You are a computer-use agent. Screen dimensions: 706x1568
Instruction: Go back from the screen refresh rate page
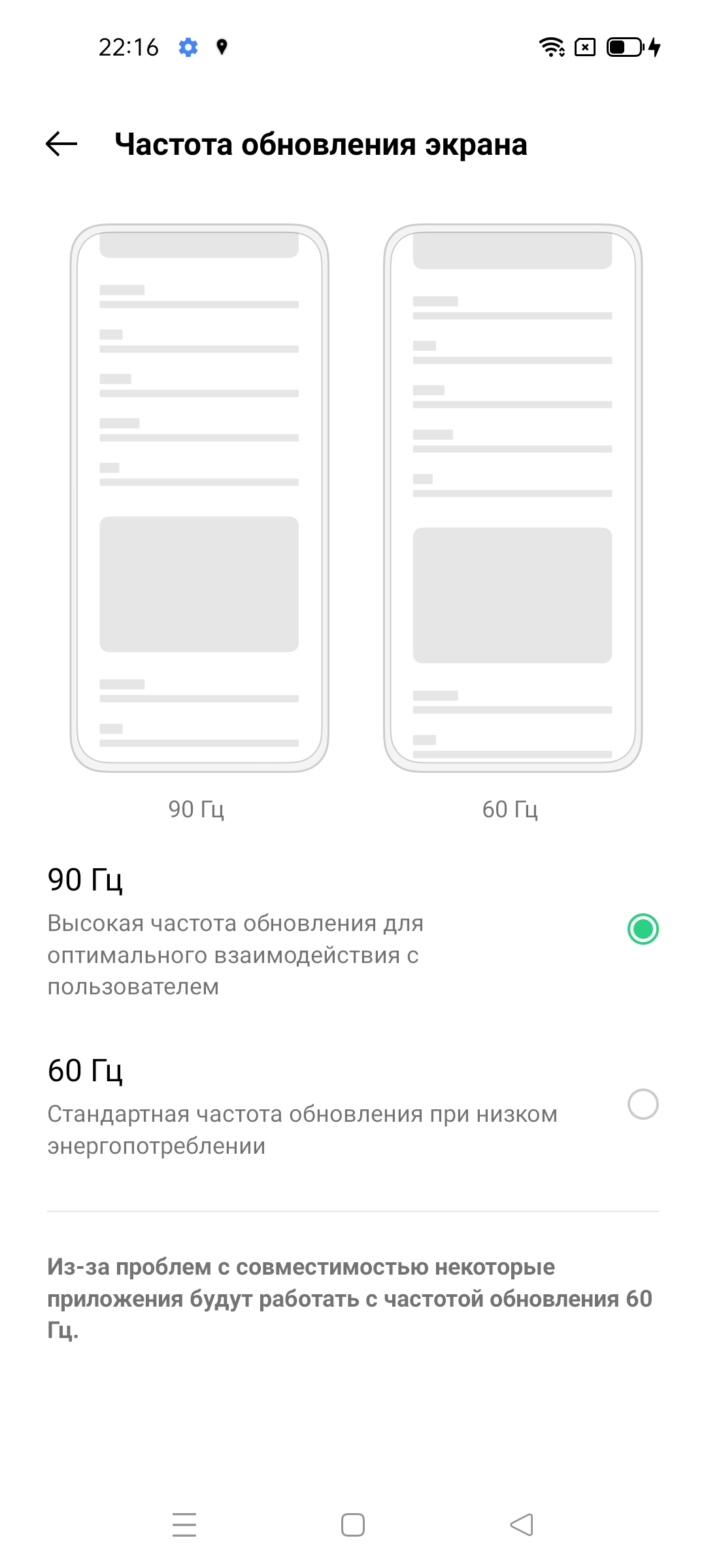[61, 144]
